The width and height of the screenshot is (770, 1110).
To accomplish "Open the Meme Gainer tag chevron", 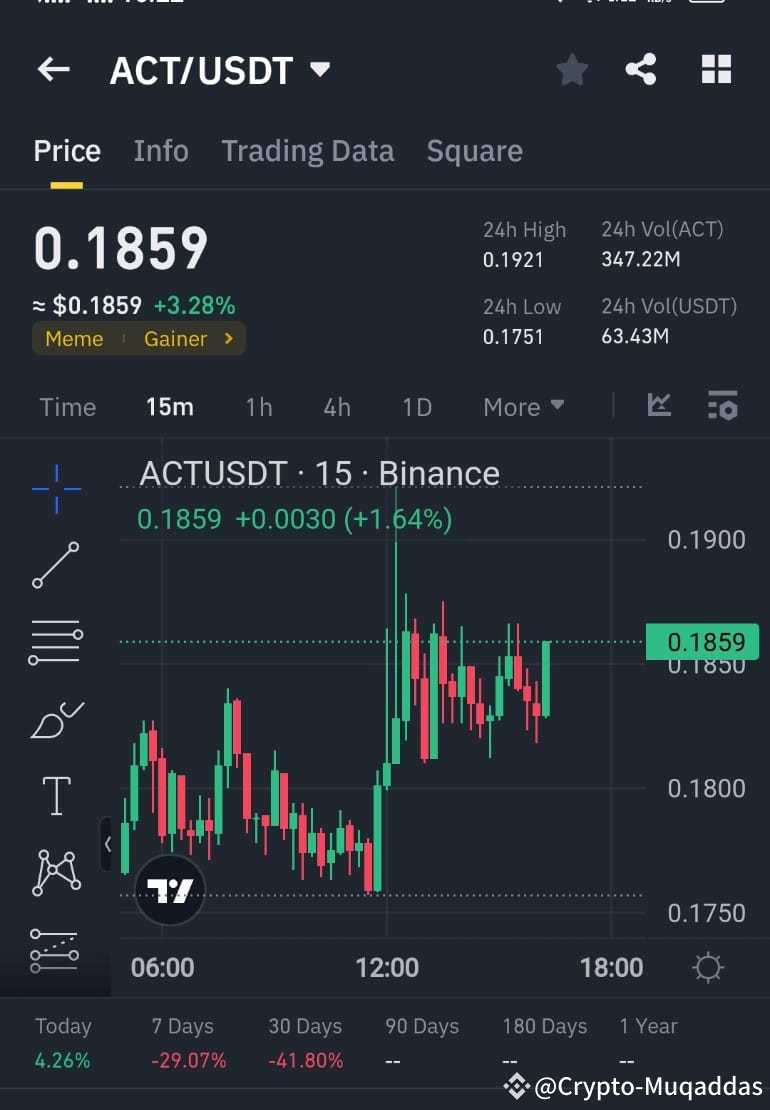I will [227, 339].
